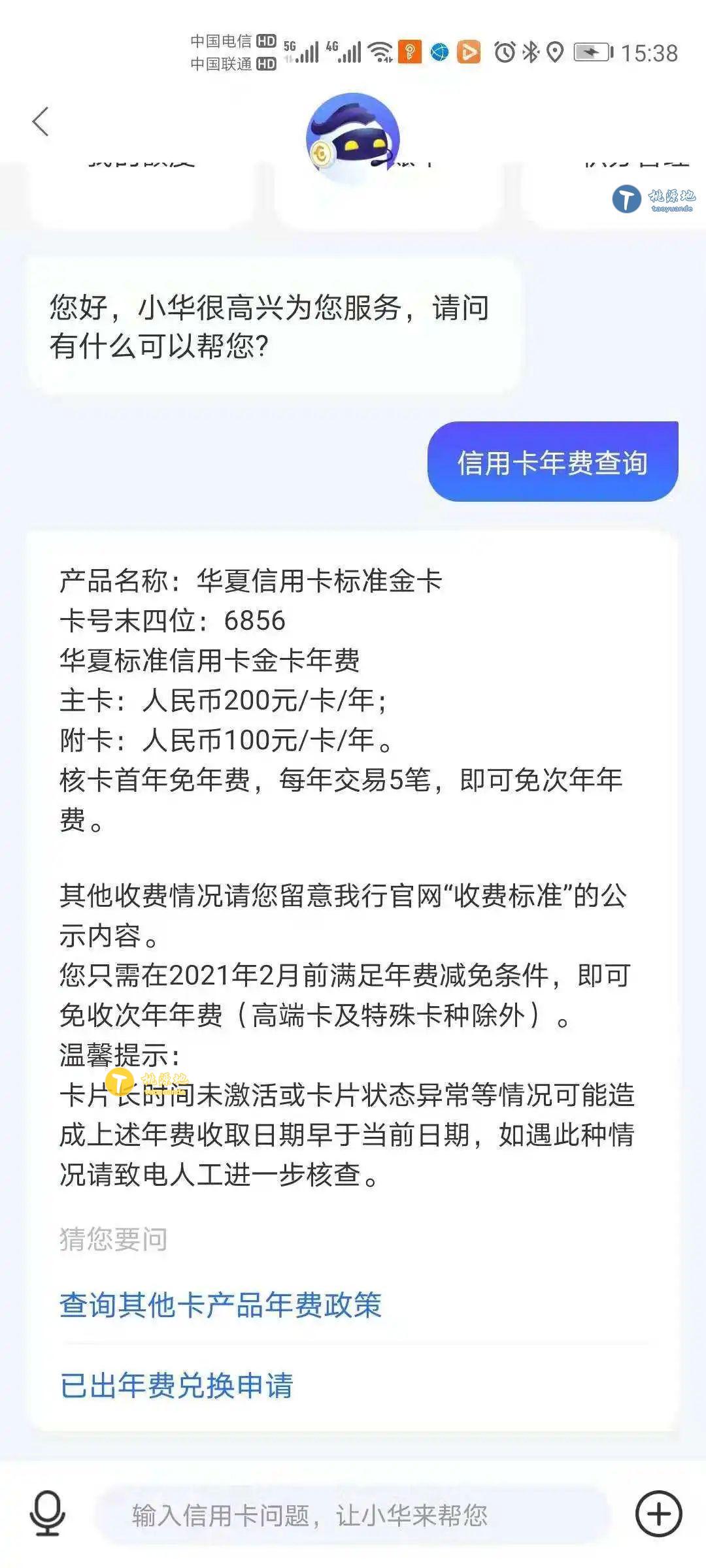
Task: Open the plus more-options button
Action: pos(658,1513)
